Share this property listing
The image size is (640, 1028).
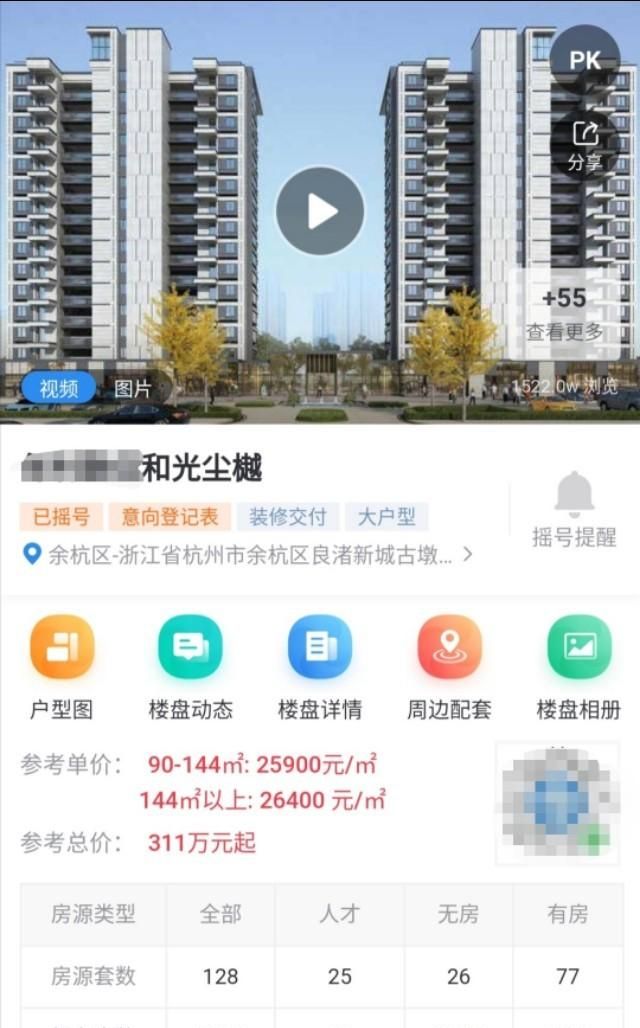tap(585, 145)
